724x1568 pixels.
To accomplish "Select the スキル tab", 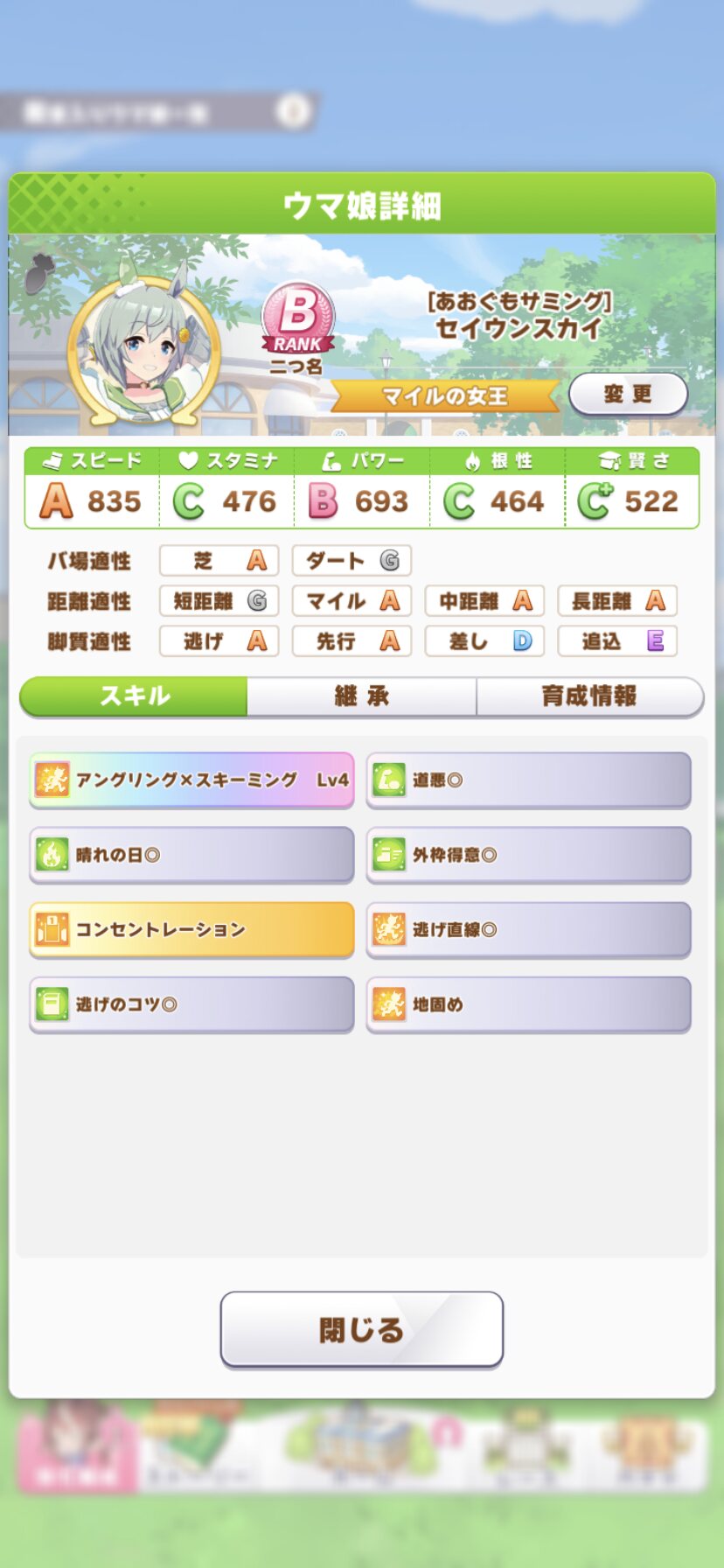I will click(134, 696).
